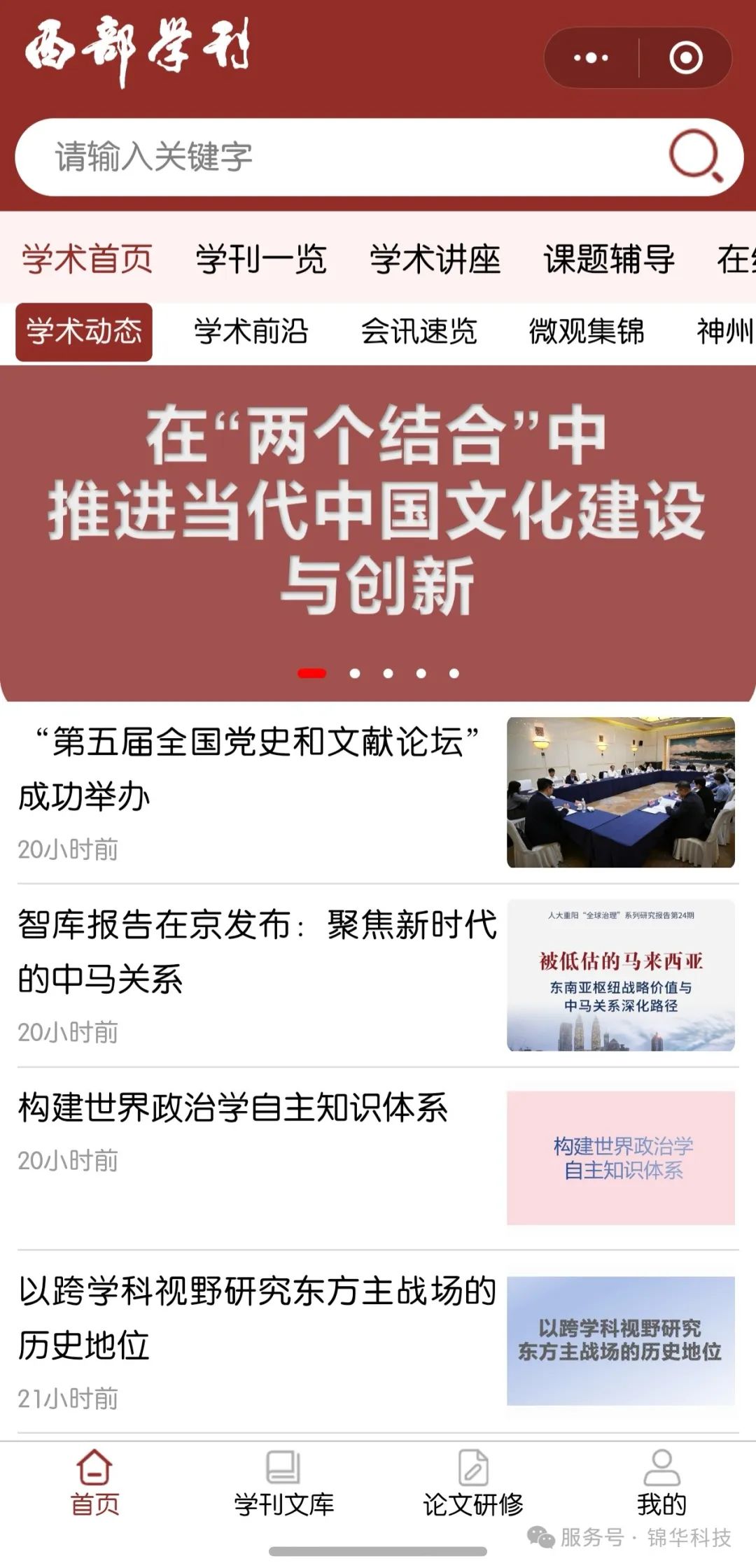This screenshot has height=1568, width=756.
Task: Switch to 会讯速览 sub-tab
Action: pos(419,332)
